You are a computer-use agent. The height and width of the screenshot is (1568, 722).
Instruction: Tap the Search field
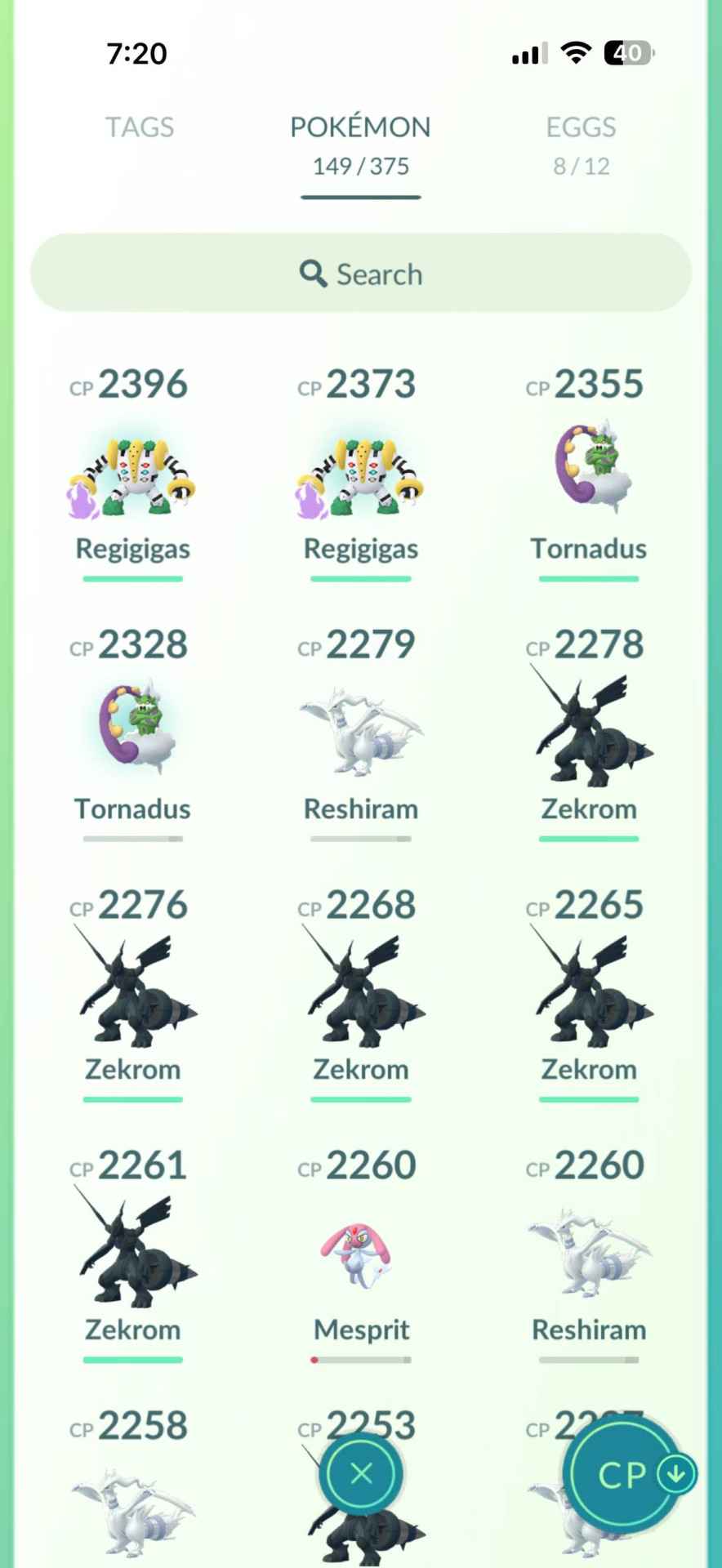pos(360,274)
